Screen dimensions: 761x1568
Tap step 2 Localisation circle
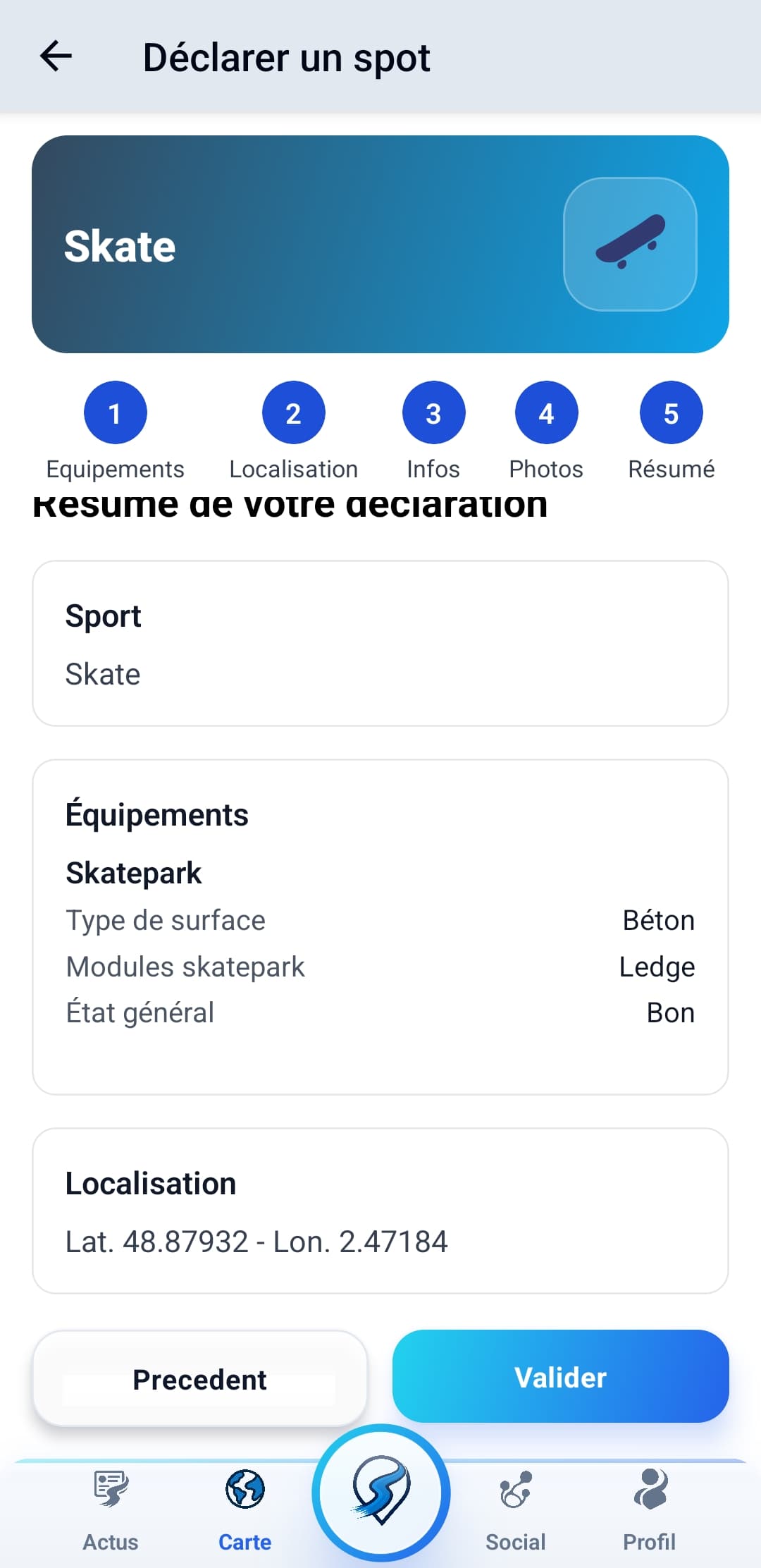(x=294, y=412)
